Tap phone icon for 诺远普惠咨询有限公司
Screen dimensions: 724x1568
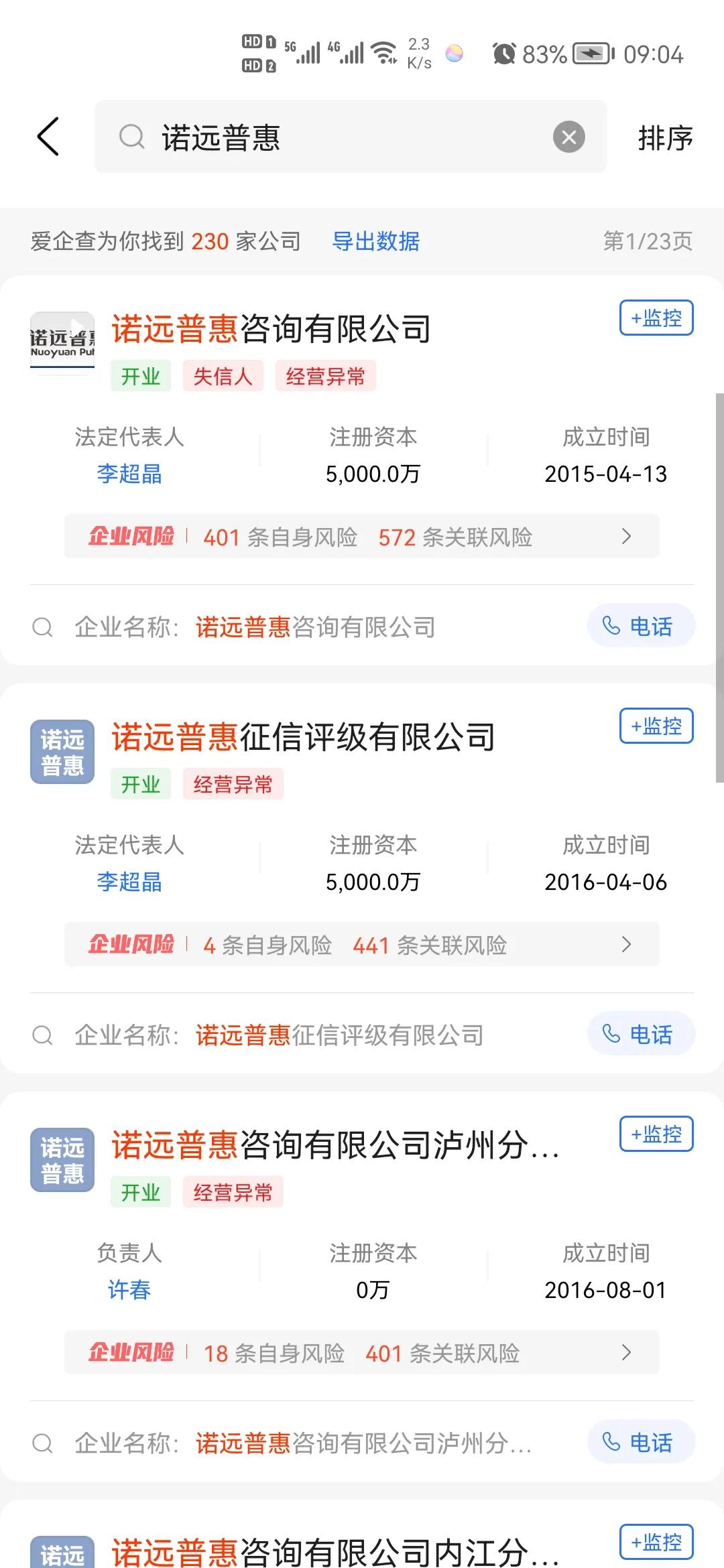pyautogui.click(x=640, y=625)
